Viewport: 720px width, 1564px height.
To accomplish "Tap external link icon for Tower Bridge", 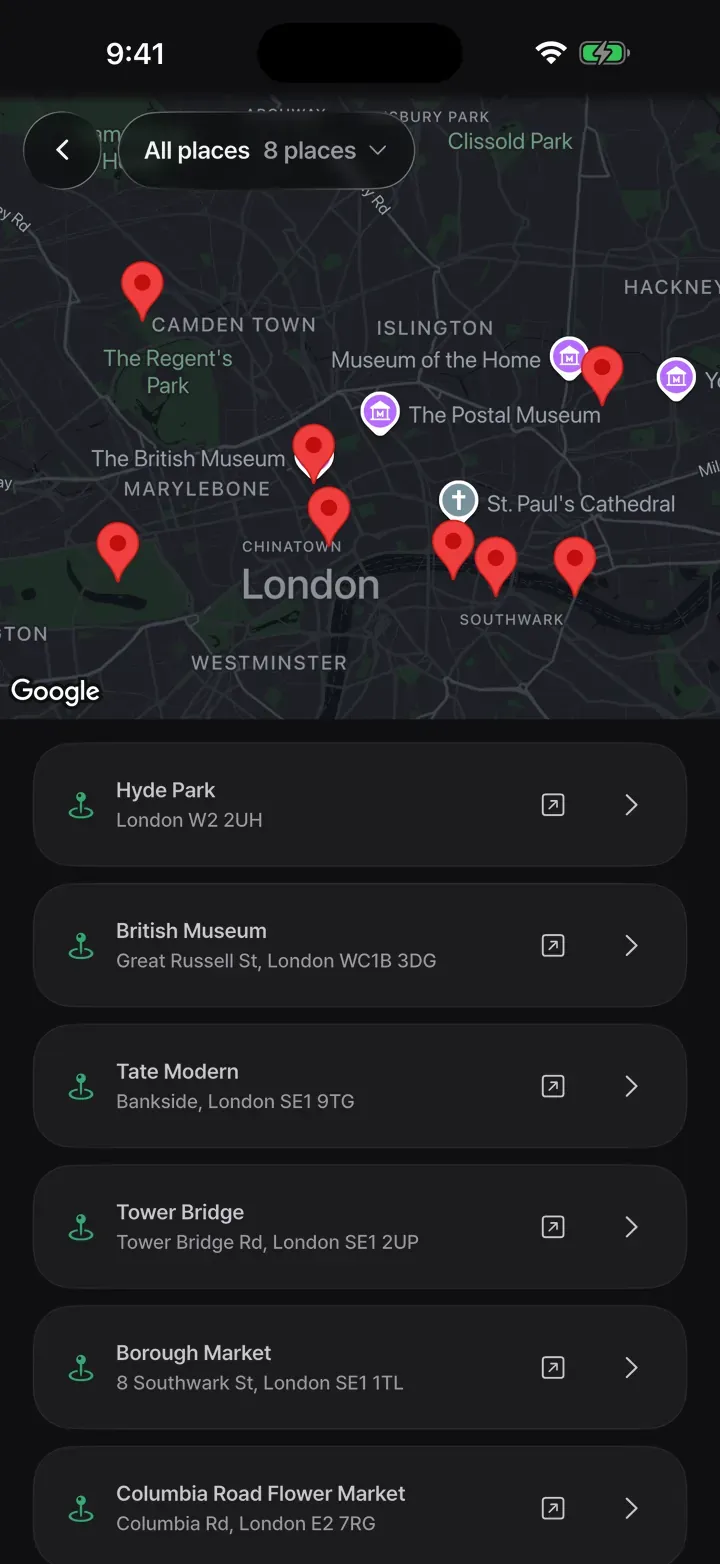I will pyautogui.click(x=553, y=1226).
